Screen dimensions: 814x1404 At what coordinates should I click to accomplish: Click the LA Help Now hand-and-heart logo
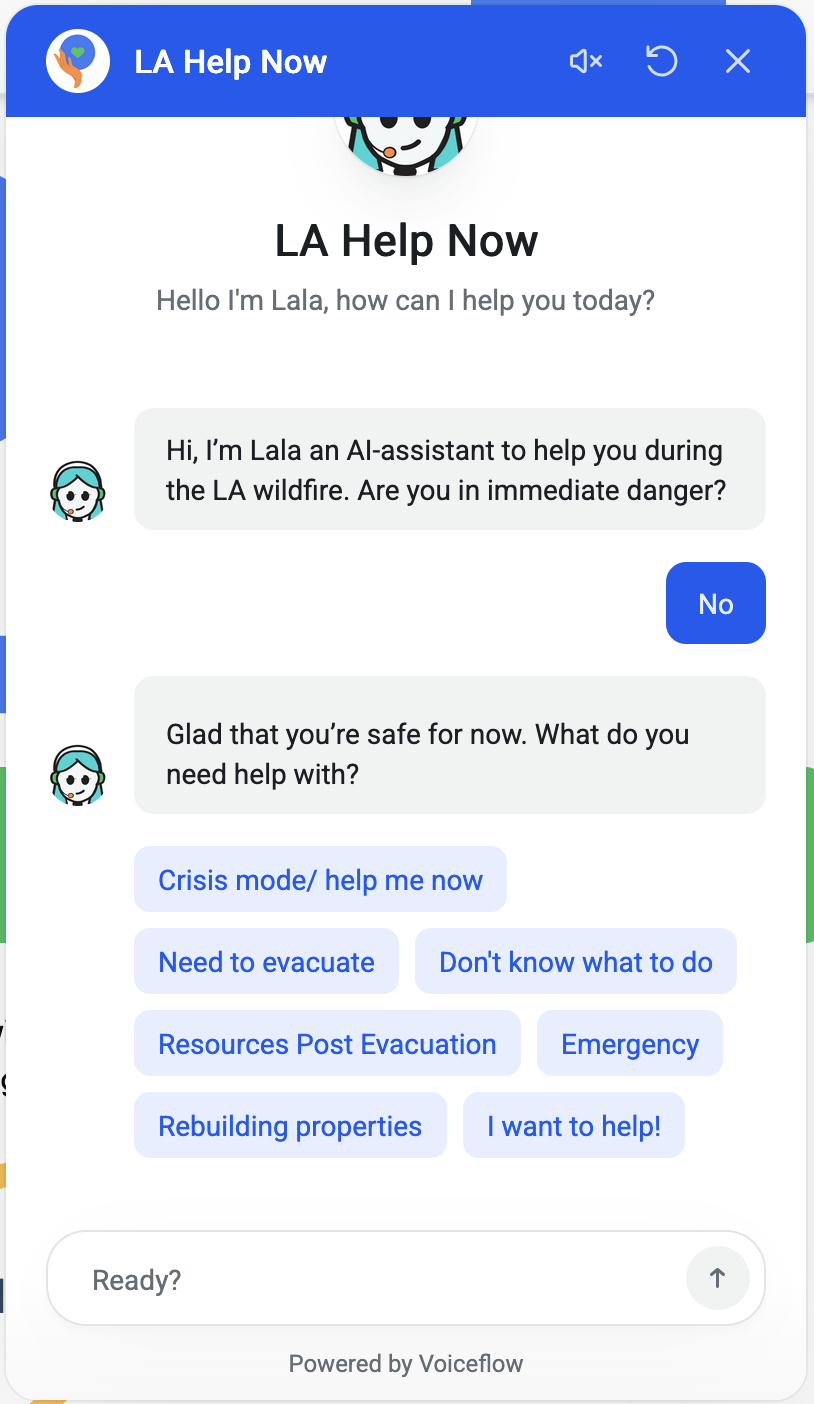(77, 60)
